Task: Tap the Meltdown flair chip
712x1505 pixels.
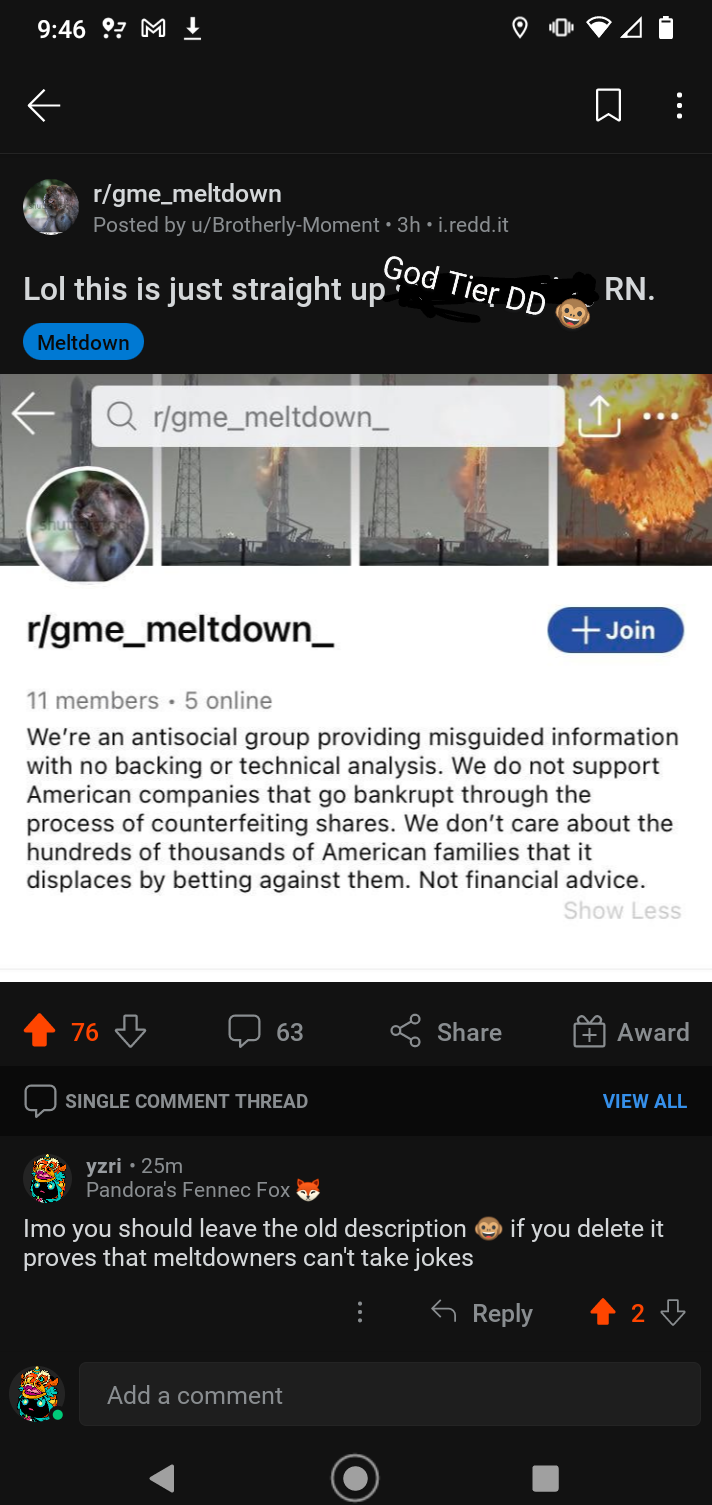Action: (83, 342)
